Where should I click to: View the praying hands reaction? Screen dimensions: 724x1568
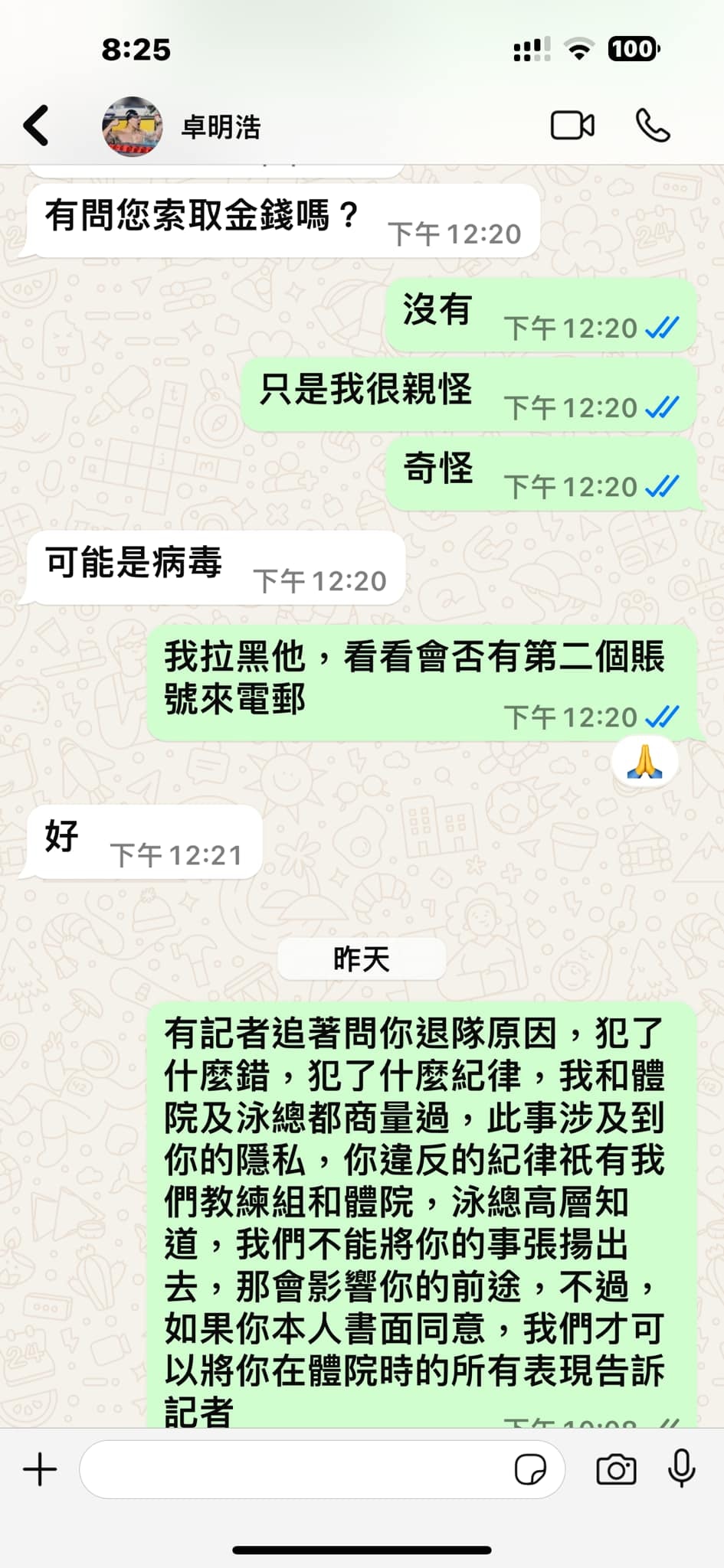(x=644, y=763)
